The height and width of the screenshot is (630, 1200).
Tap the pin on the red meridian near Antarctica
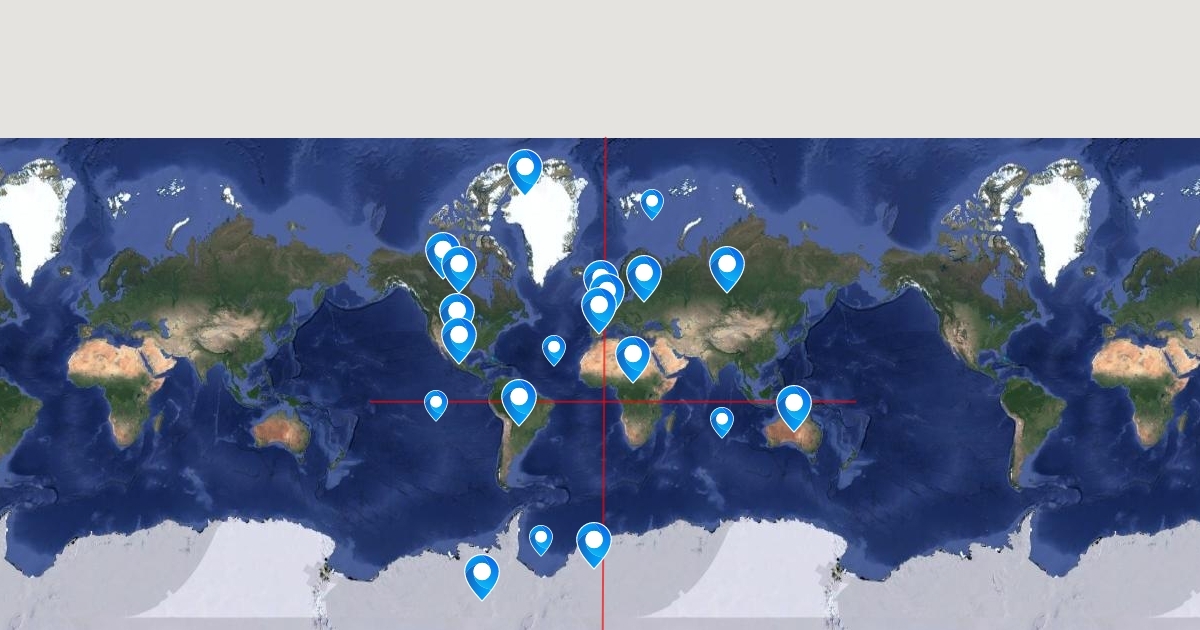pos(594,542)
